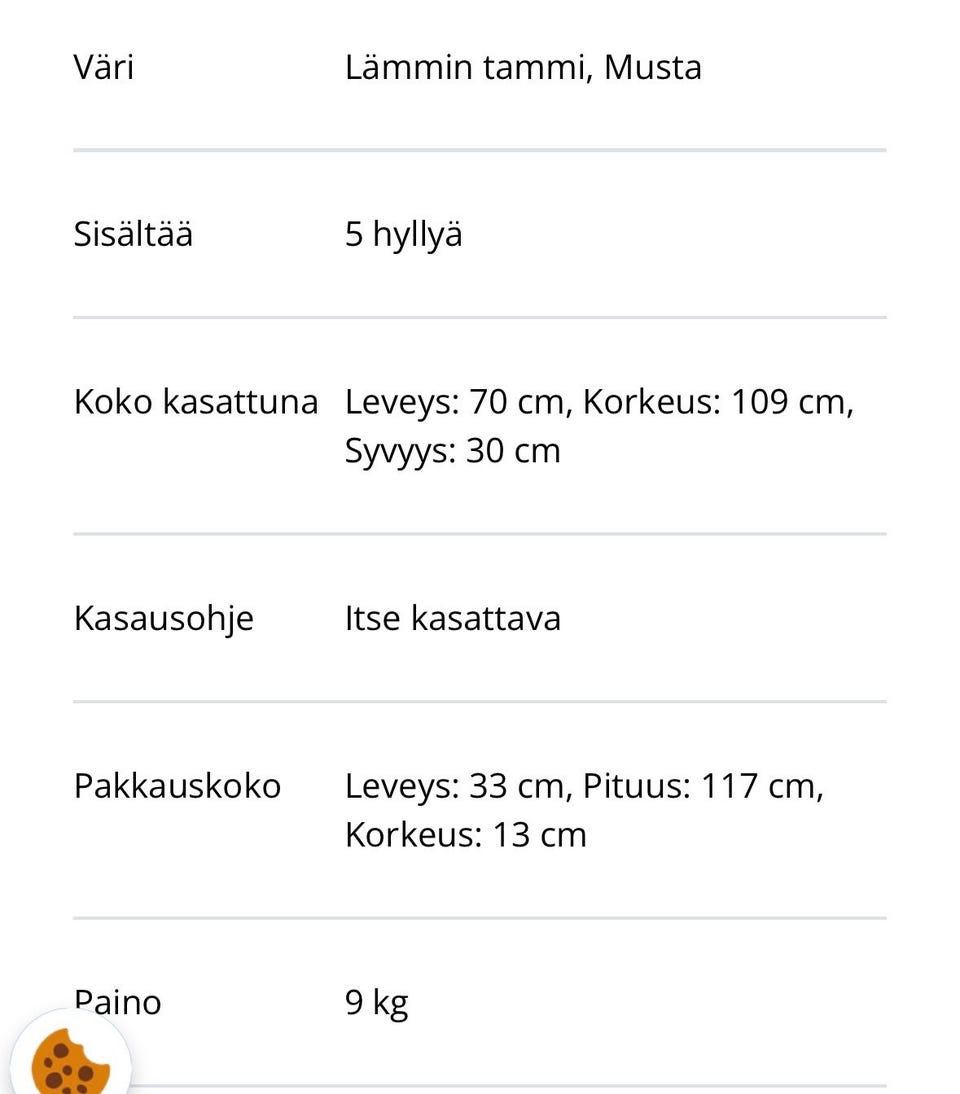Click the Paino row label
The image size is (960, 1094).
point(117,1002)
